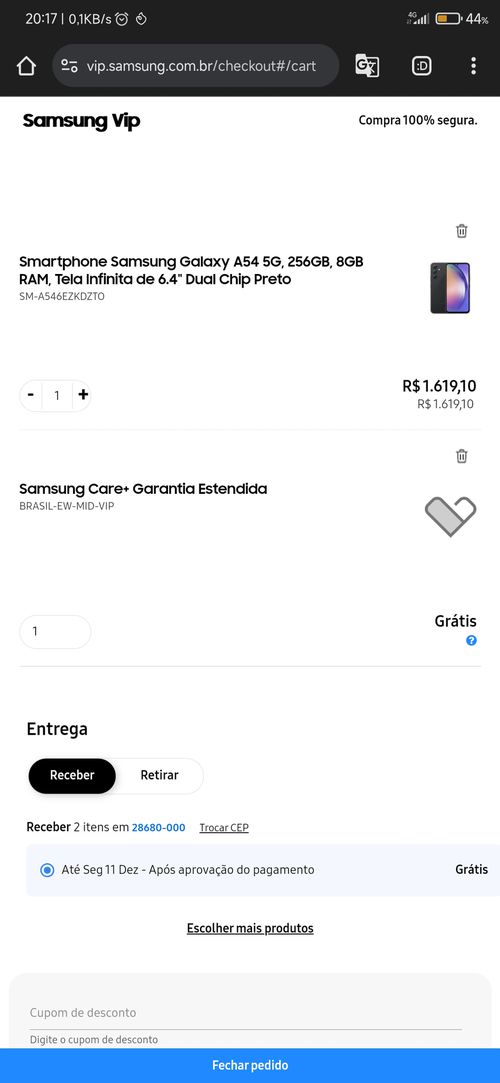Open the Grátis help question mark
This screenshot has width=500, height=1083.
click(471, 640)
